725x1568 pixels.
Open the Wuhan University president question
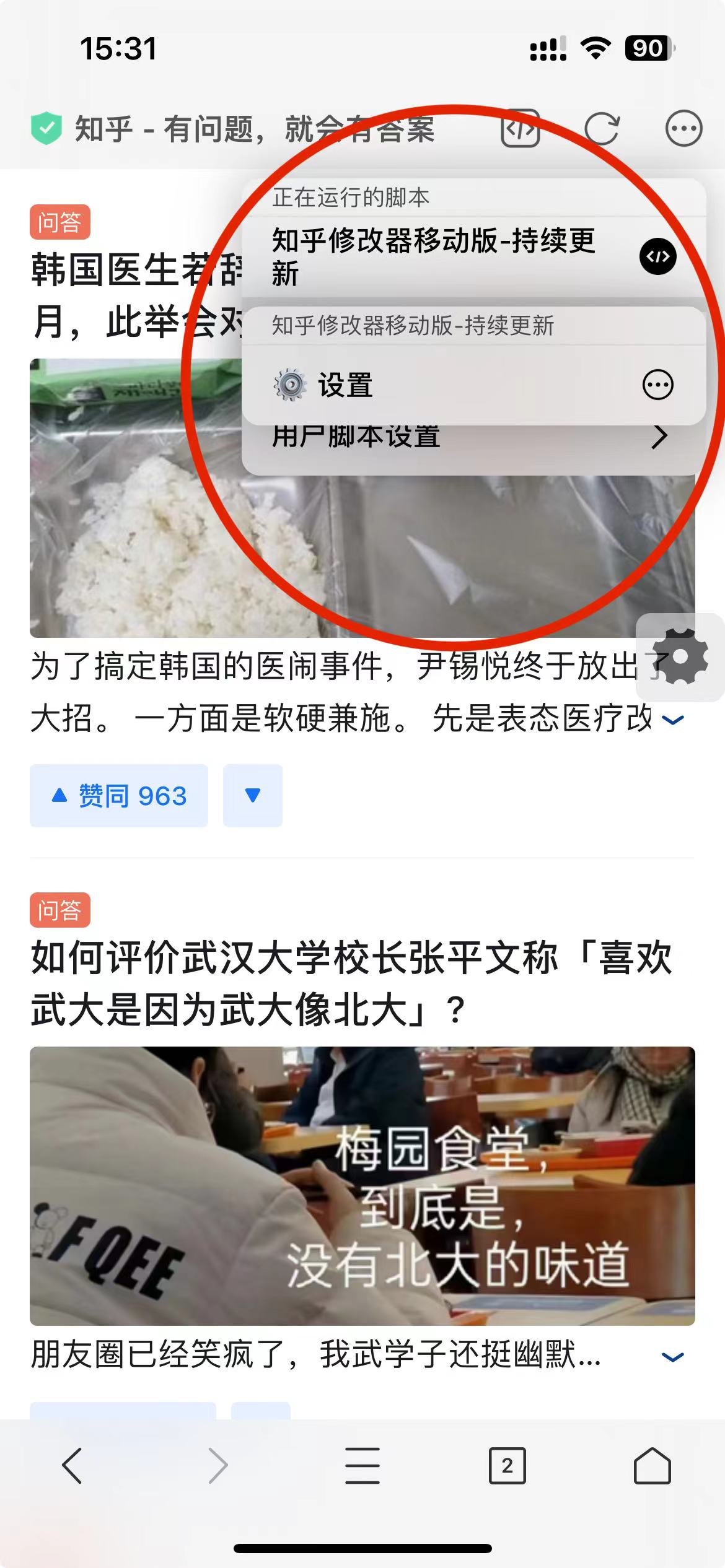[351, 983]
